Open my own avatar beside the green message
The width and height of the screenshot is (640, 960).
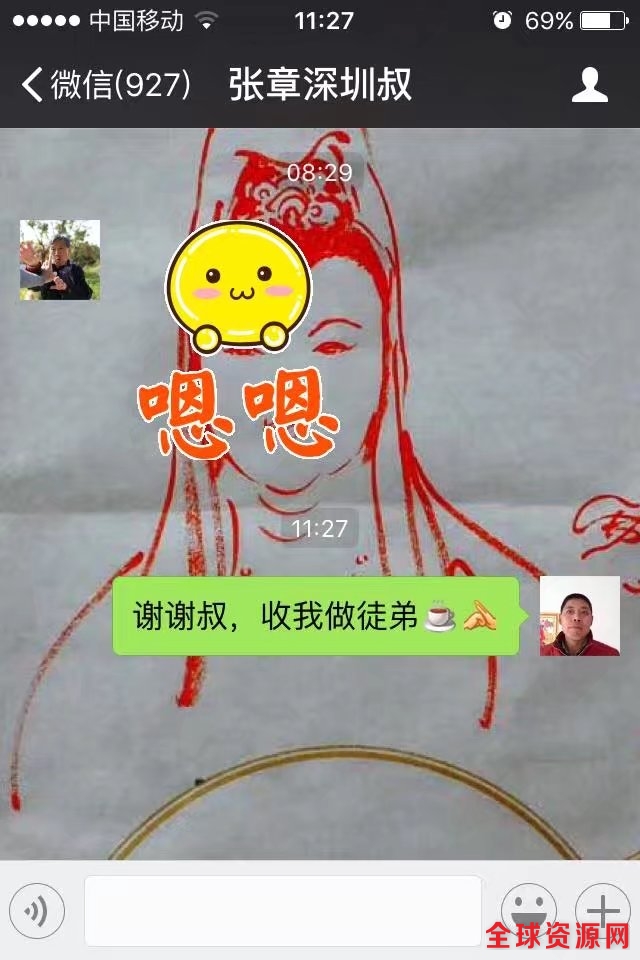pyautogui.click(x=580, y=616)
